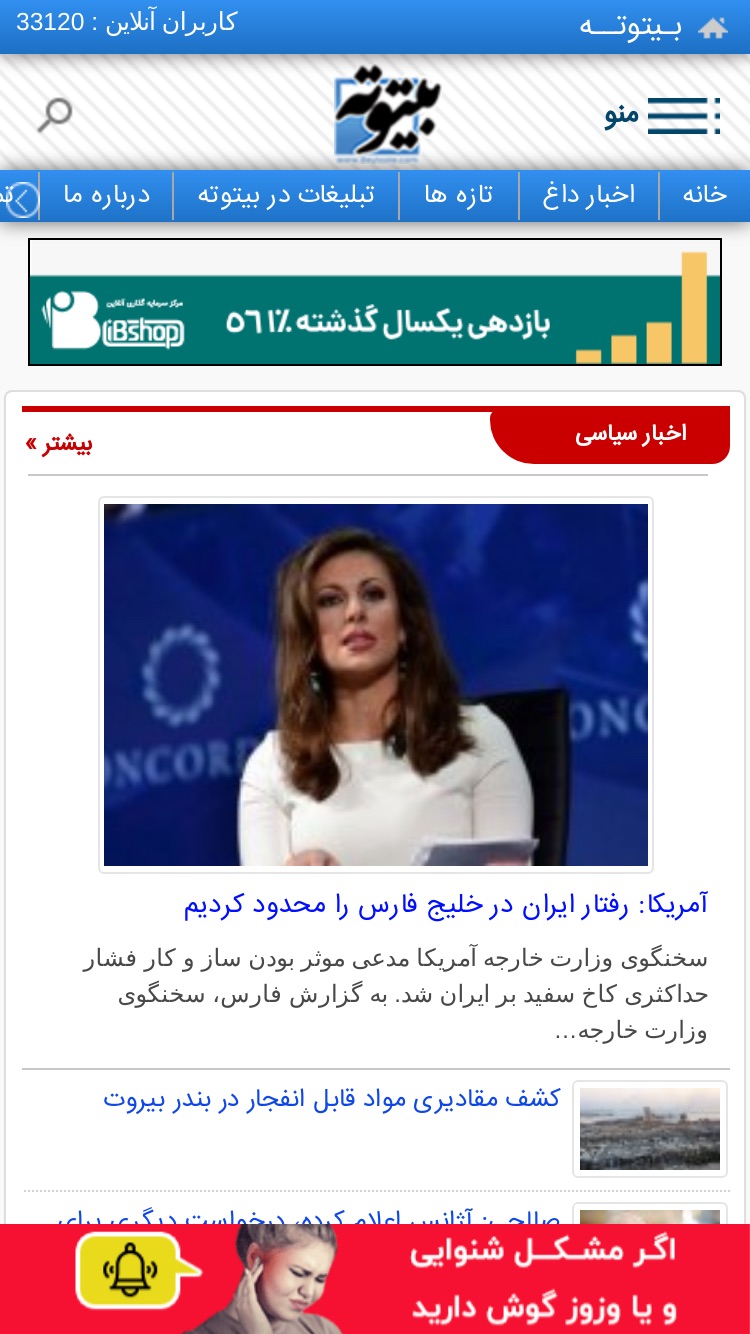Open the hearing problem ad banner

(x=375, y=1279)
